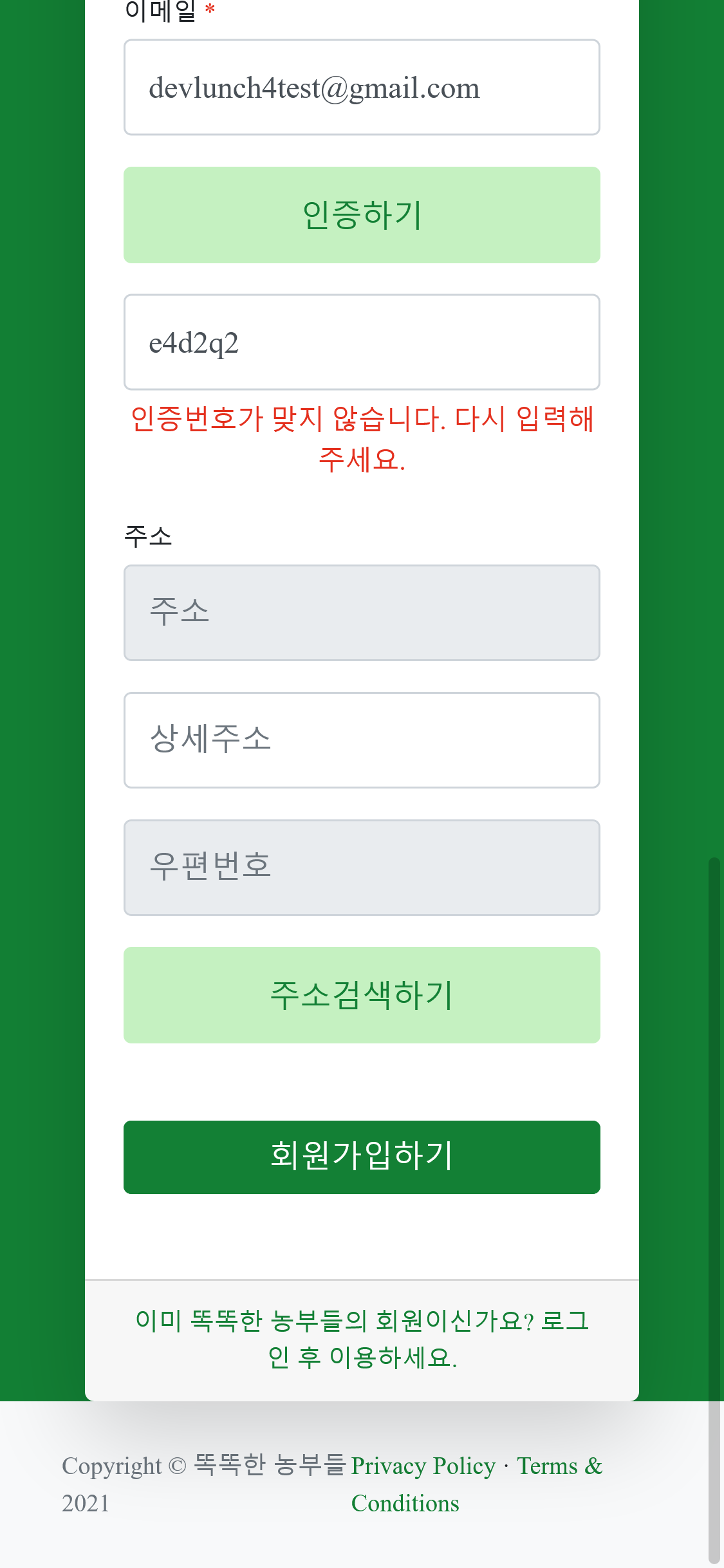
Task: Open address search with 주소검색하기
Action: (362, 995)
